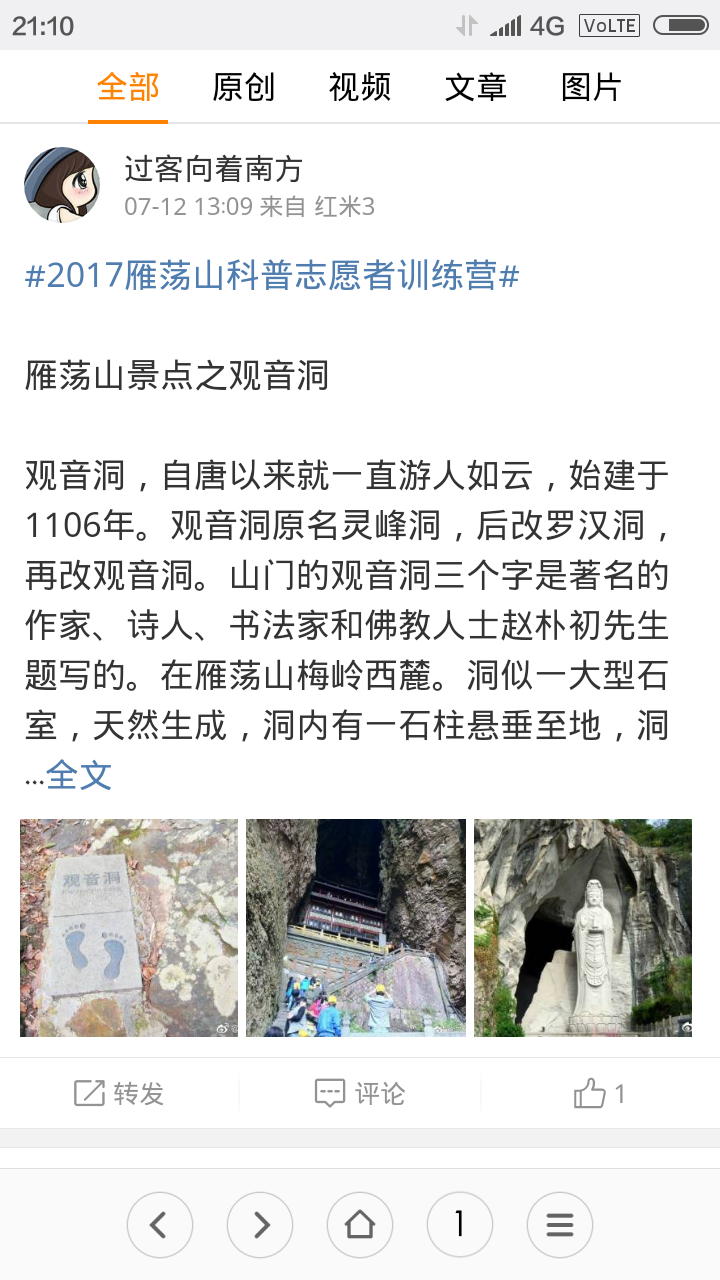This screenshot has height=1280, width=720.
Task: Go forward using browser forward arrow
Action: [260, 1225]
